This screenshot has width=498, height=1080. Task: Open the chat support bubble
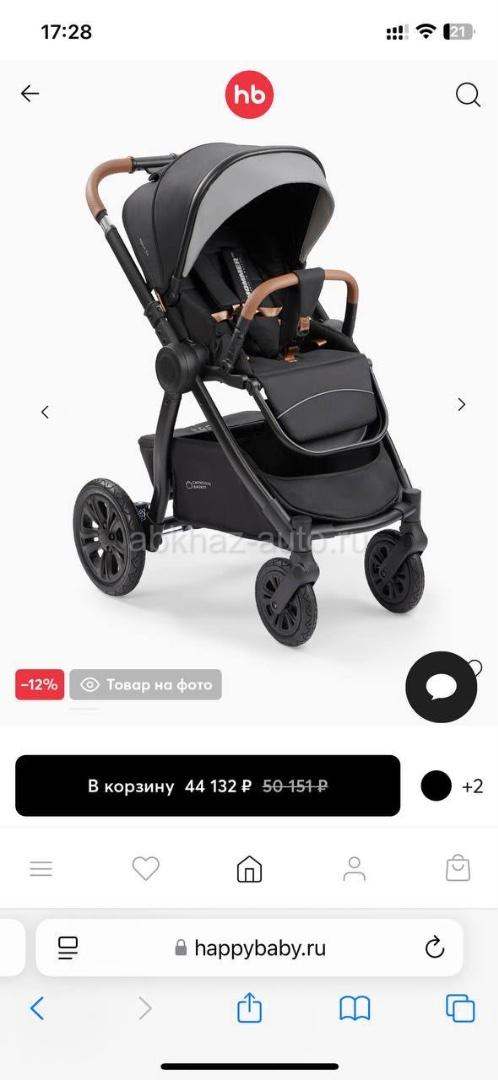point(441,687)
